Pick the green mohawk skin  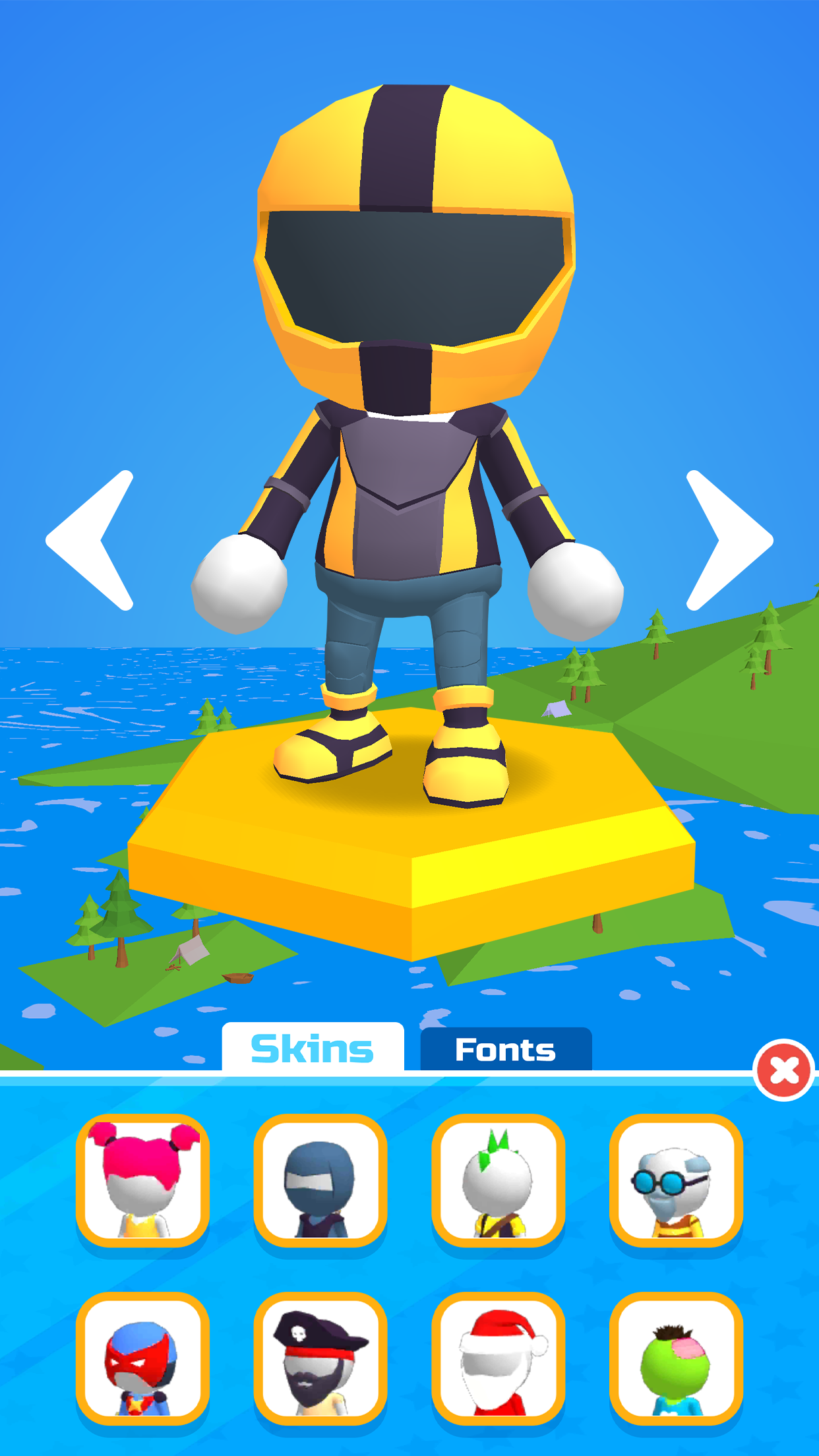499,1180
